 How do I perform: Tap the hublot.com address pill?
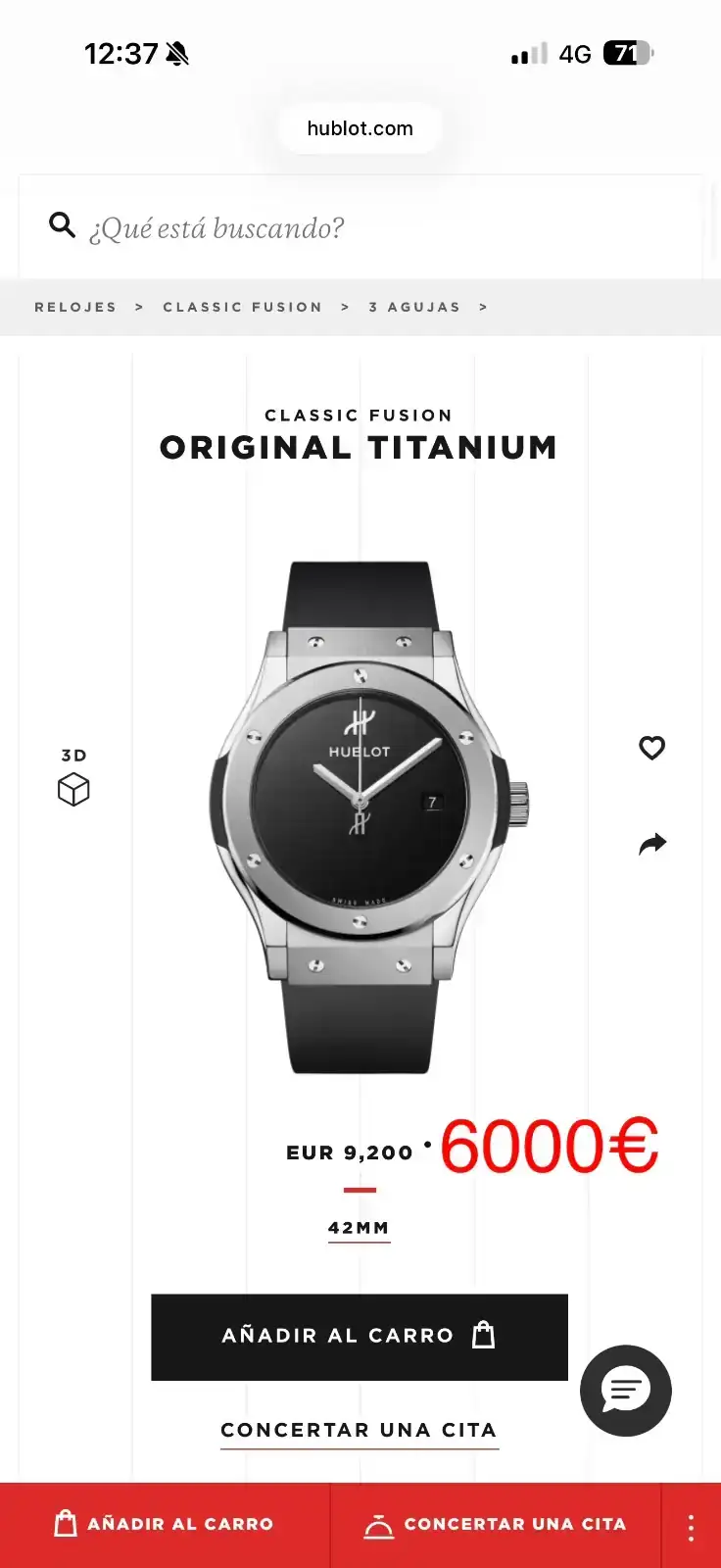click(360, 128)
